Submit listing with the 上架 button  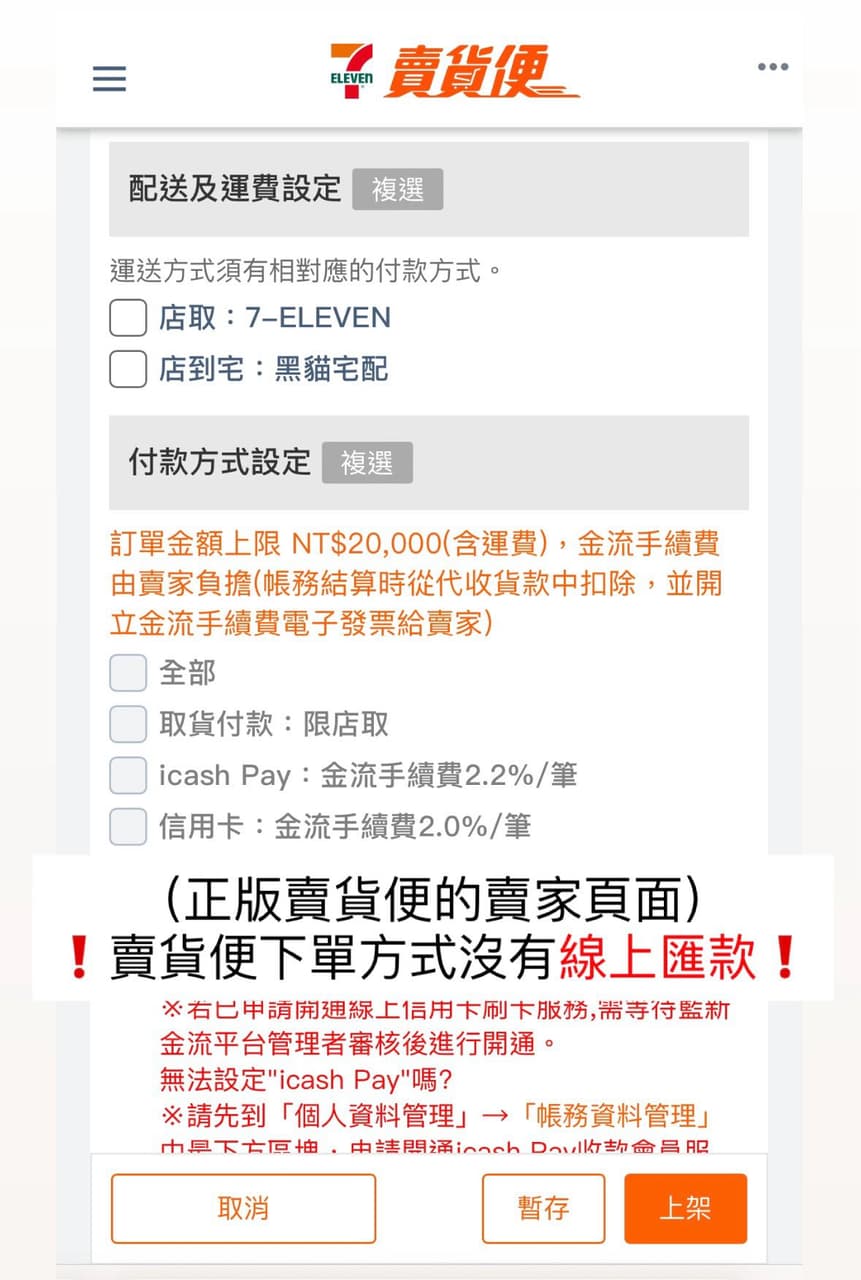coord(685,1208)
